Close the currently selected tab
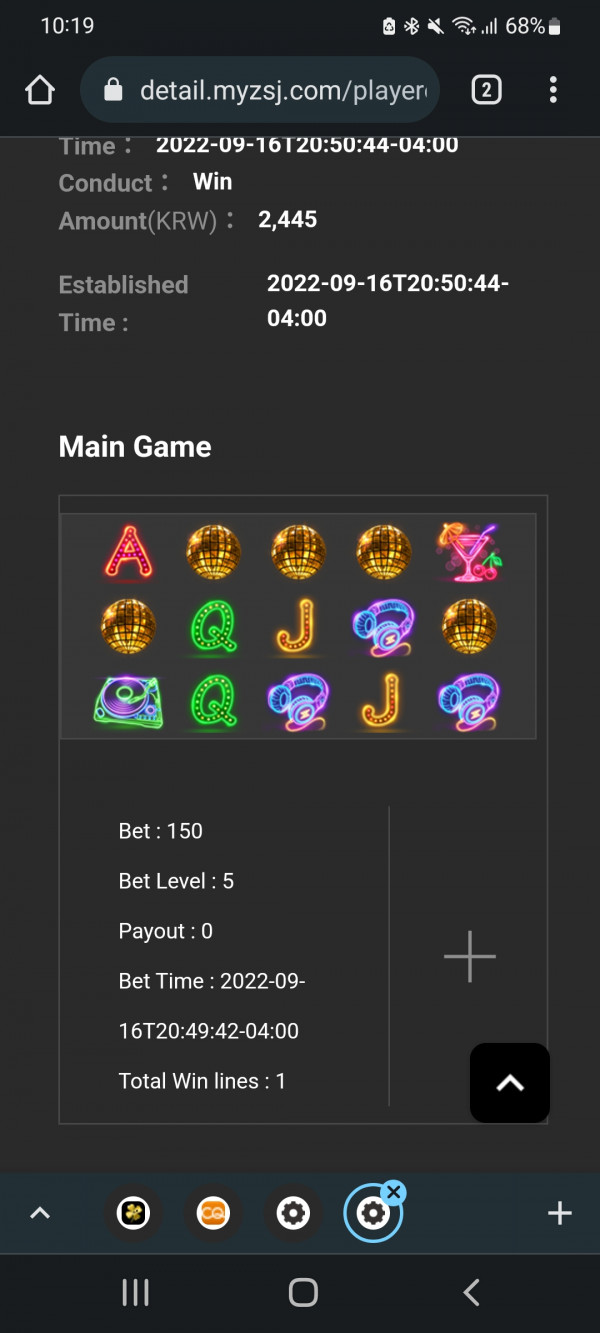Screen dimensions: 600x1333 tap(394, 1192)
